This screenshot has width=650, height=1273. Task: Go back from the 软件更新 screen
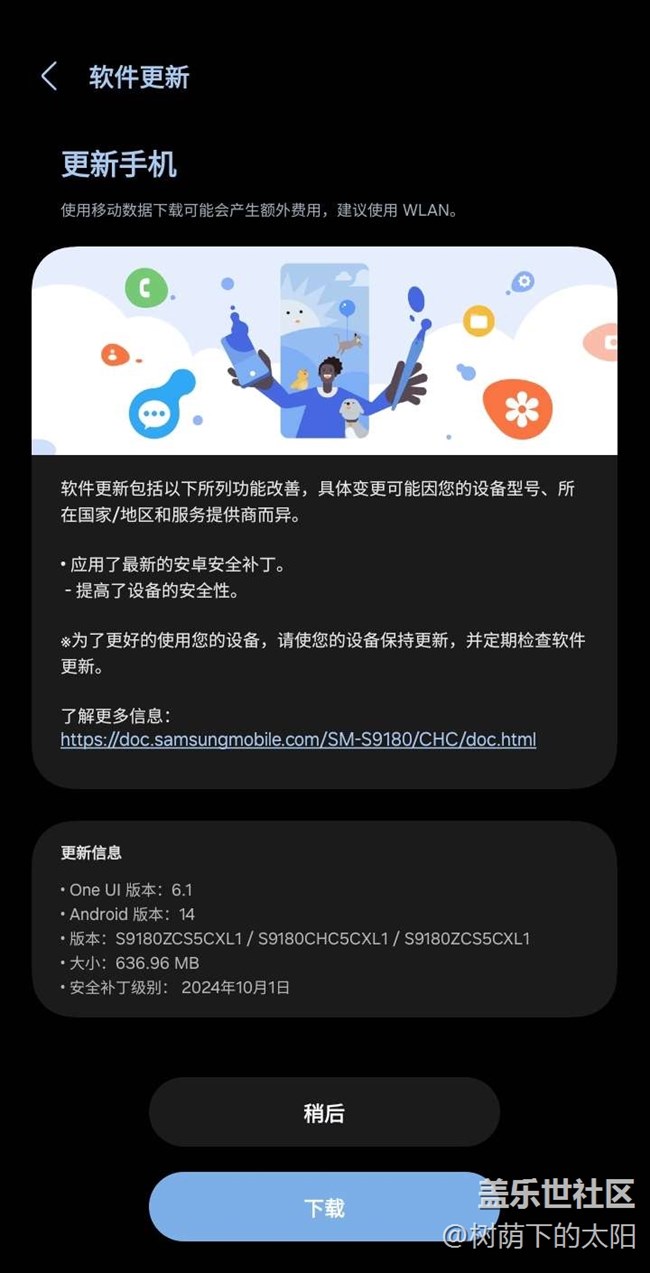click(49, 77)
